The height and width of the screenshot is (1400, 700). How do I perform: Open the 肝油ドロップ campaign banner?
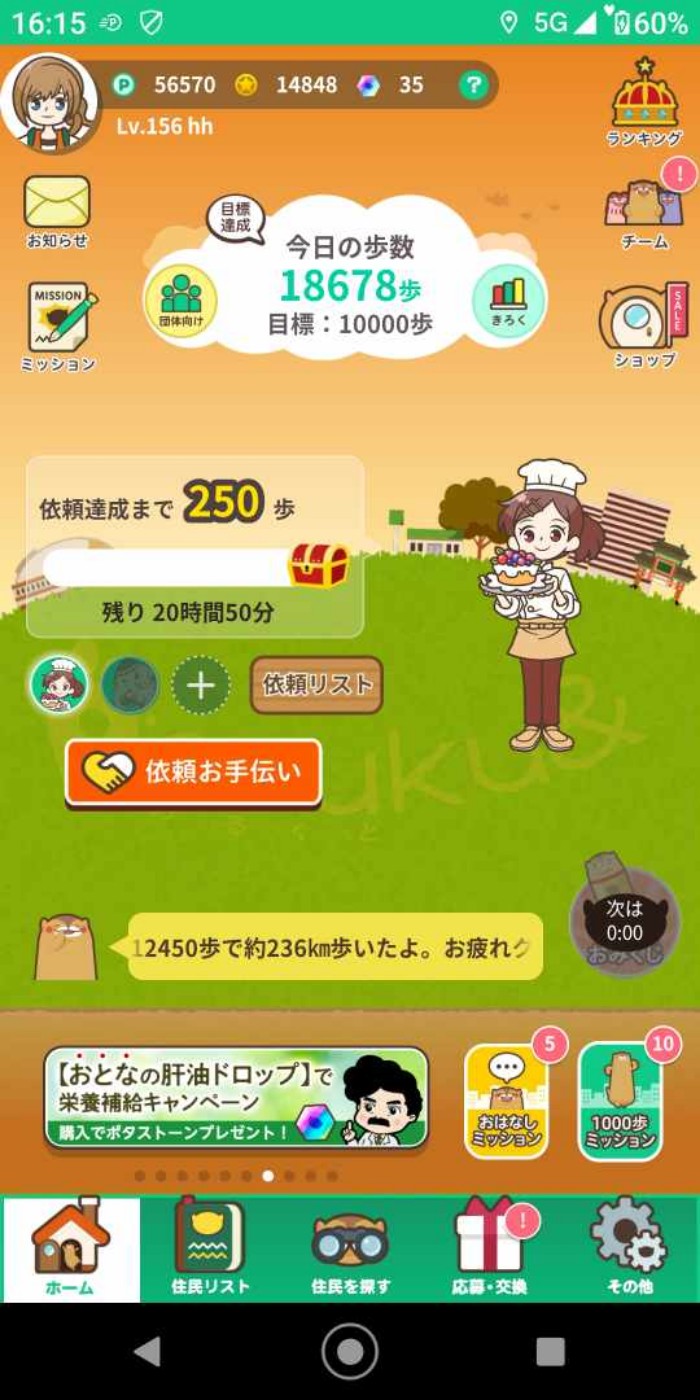click(x=236, y=1098)
